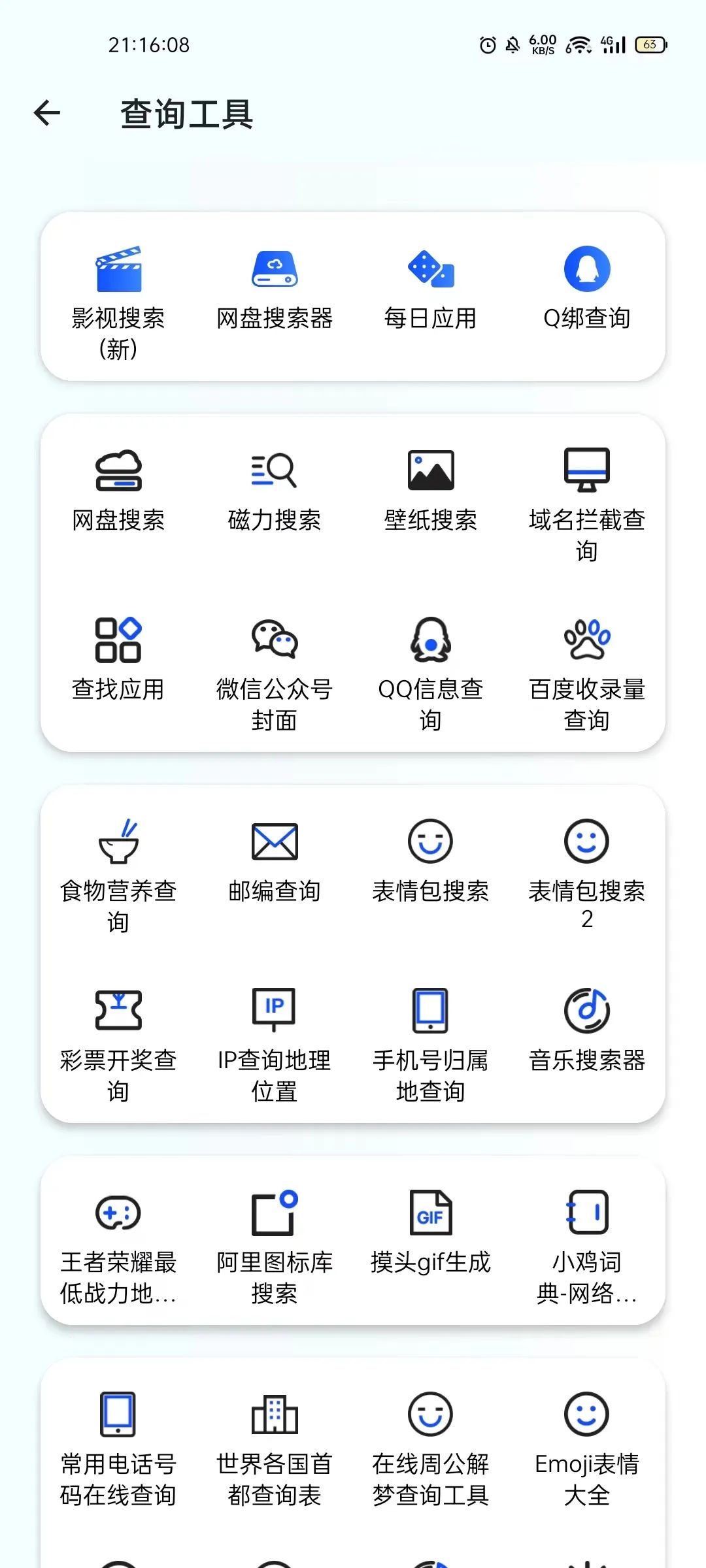The height and width of the screenshot is (1568, 706).
Task: Select 磁力搜索
Action: [x=275, y=491]
